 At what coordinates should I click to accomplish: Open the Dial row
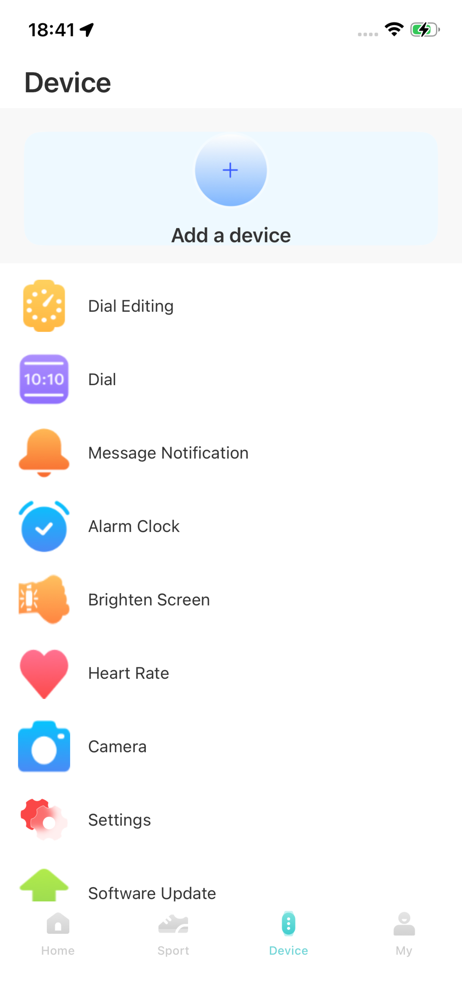coord(231,379)
